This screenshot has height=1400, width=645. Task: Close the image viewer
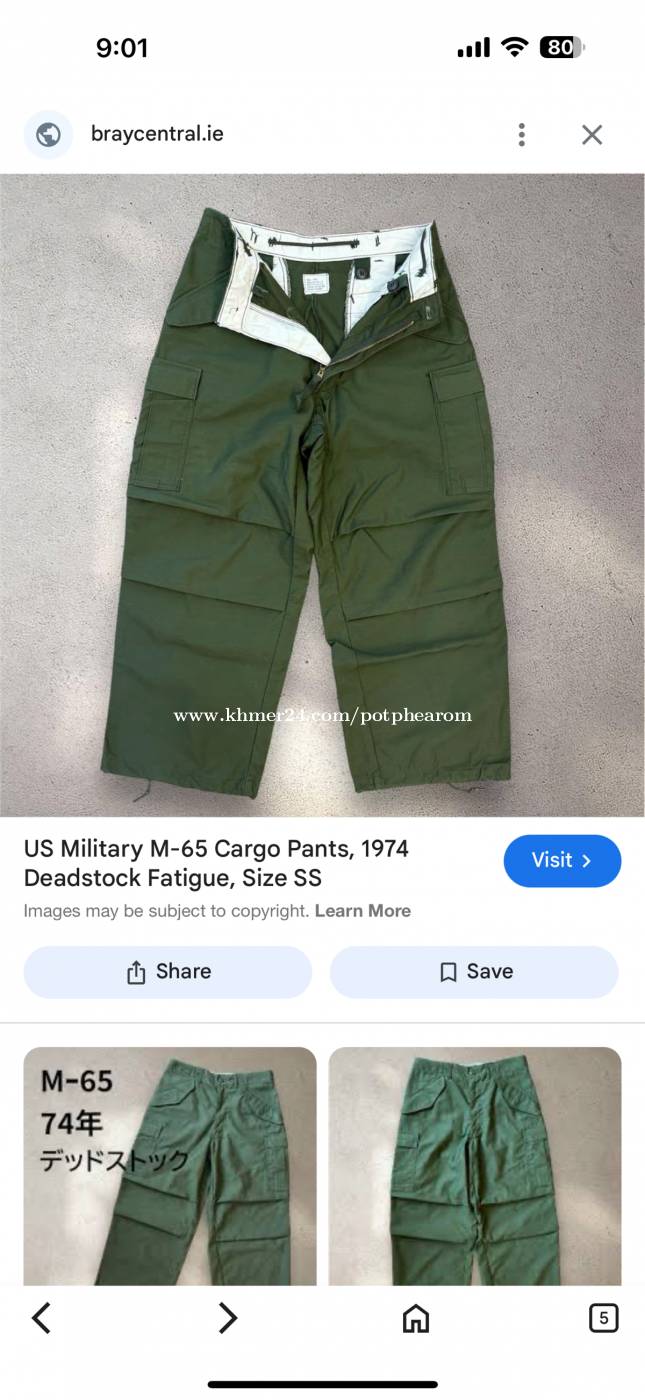pyautogui.click(x=592, y=135)
